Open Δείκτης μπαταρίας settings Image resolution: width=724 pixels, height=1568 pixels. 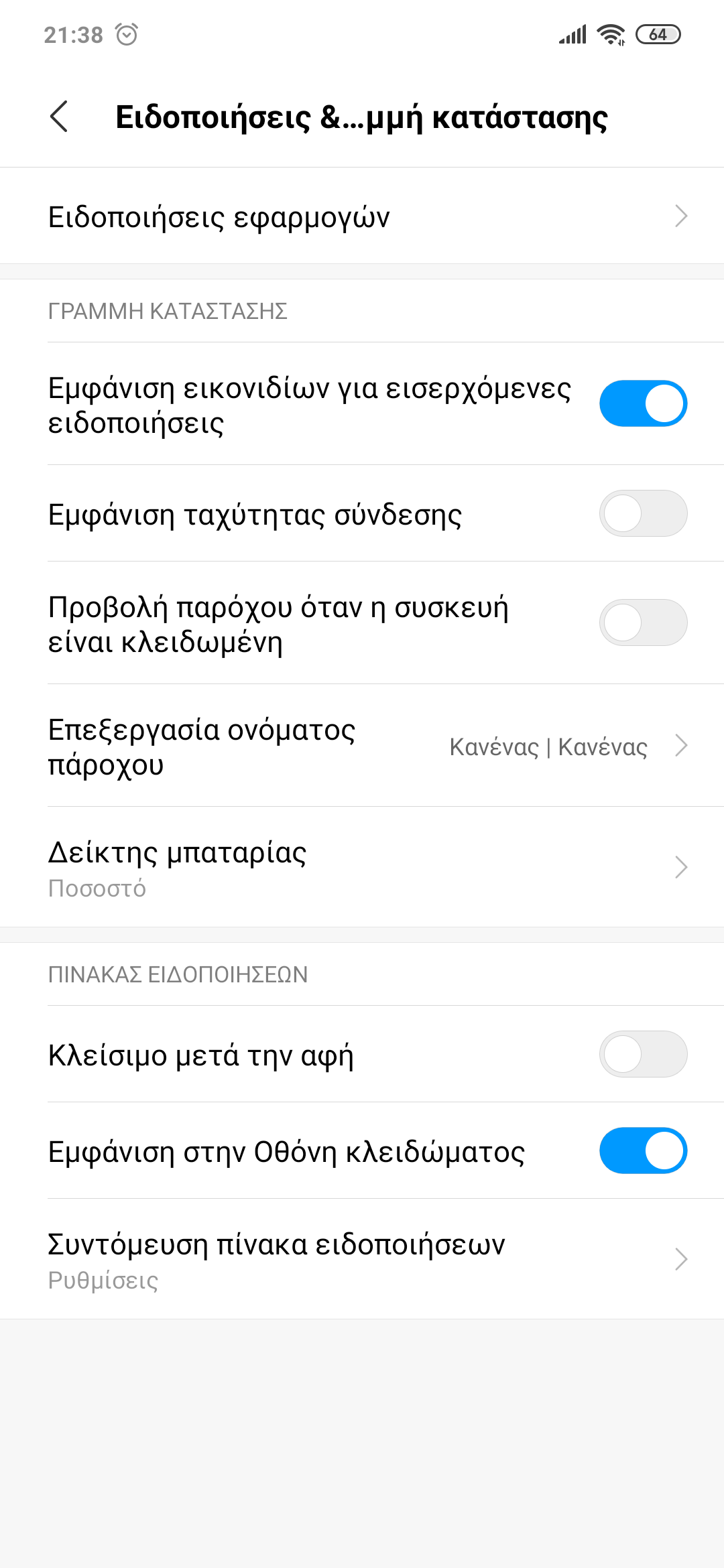click(x=362, y=868)
